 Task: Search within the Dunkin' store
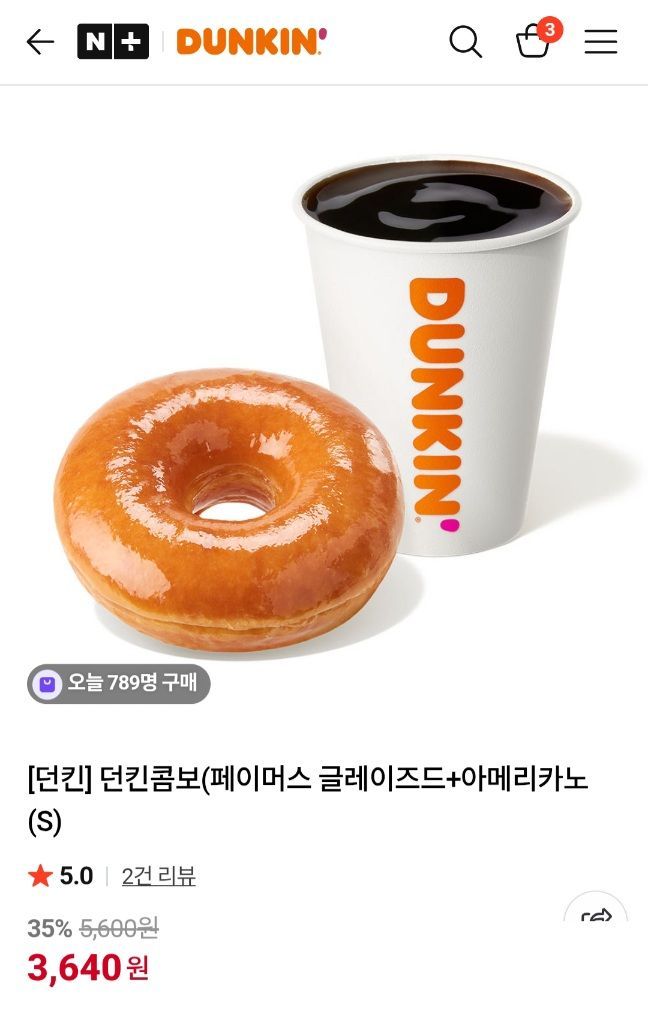[465, 42]
